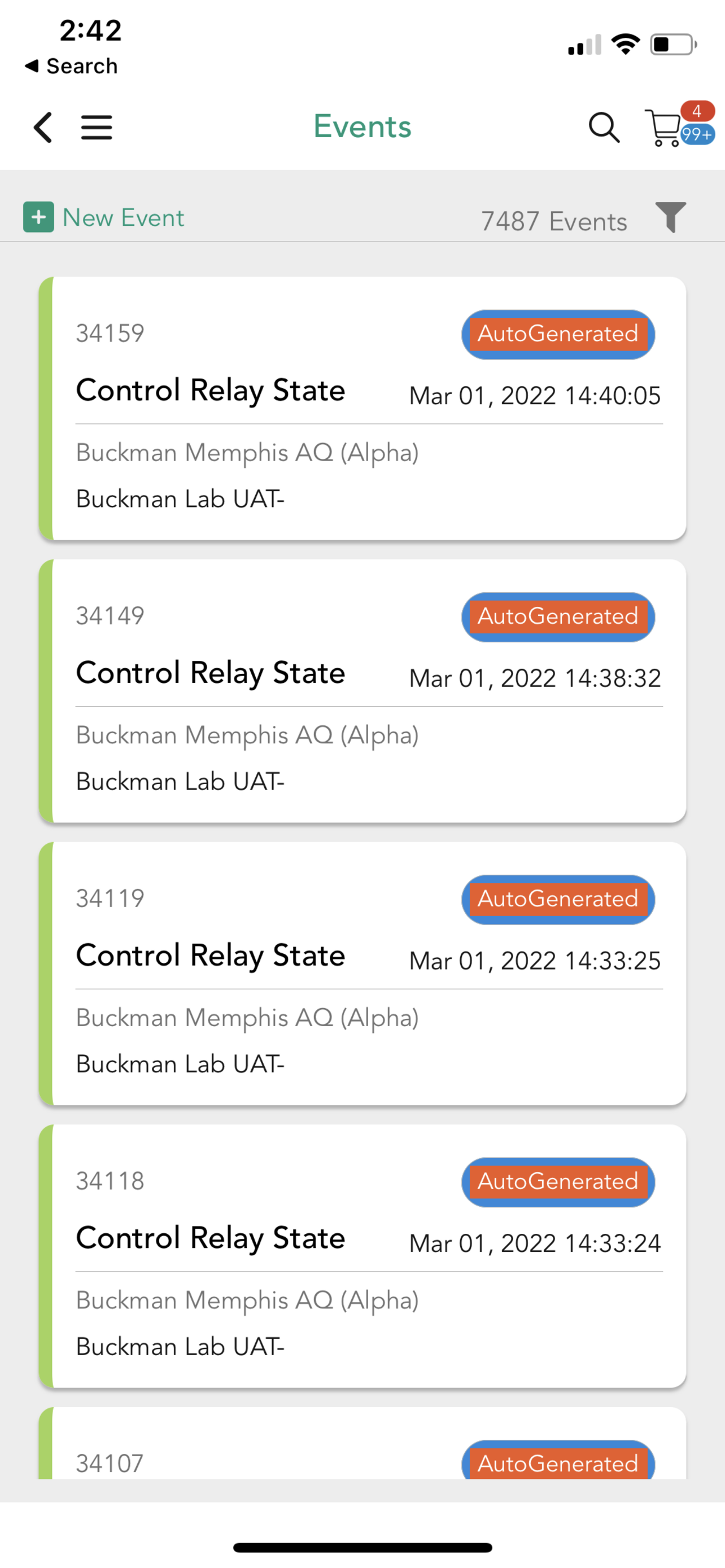Open the hamburger menu
Screen dimensions: 725x1568
click(97, 127)
